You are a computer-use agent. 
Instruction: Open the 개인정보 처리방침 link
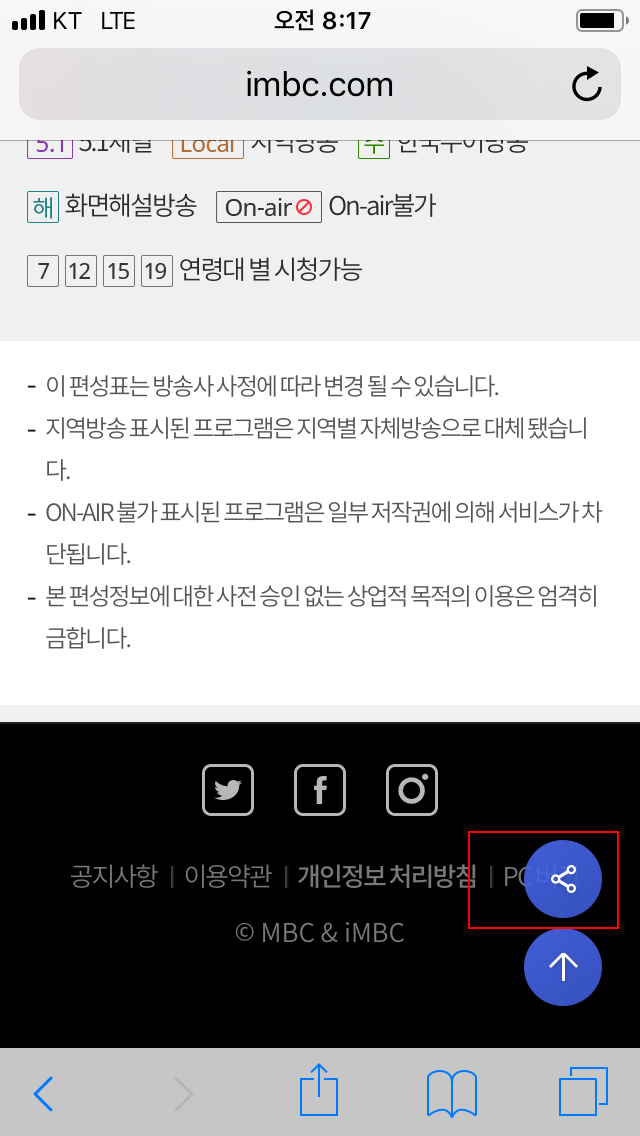click(387, 877)
